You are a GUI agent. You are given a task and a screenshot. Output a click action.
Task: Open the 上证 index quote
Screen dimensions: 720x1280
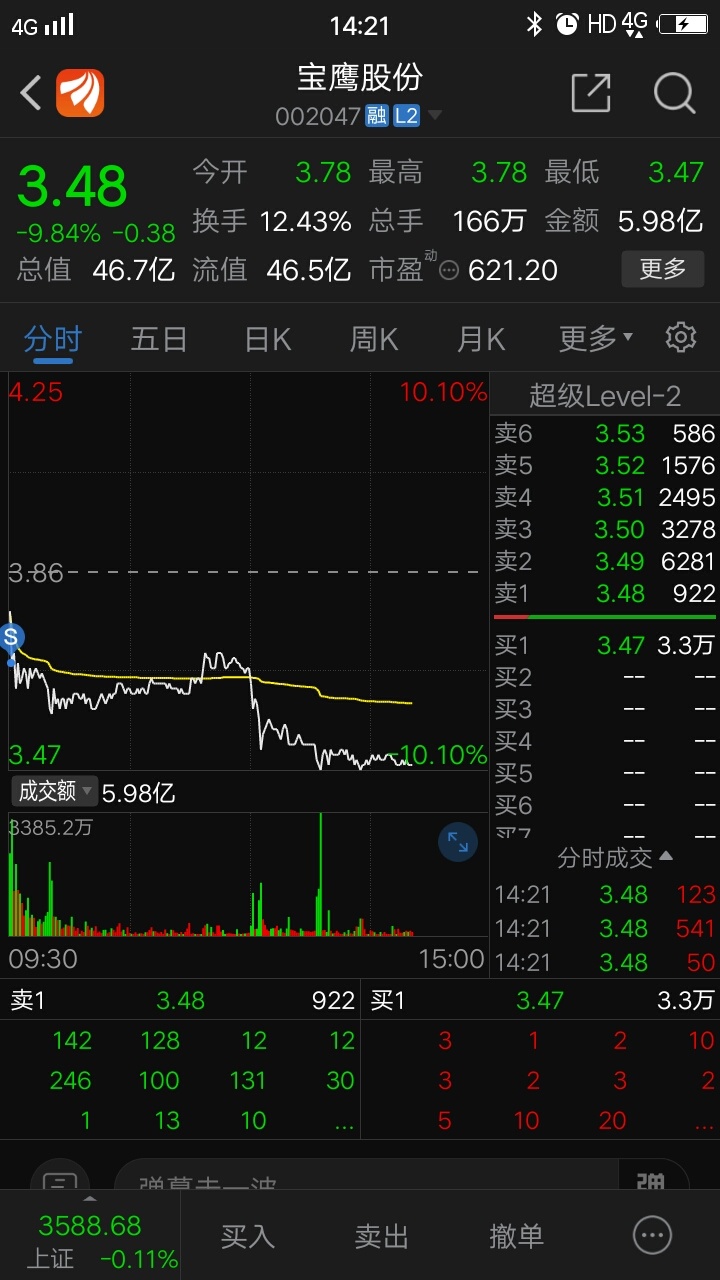pyautogui.click(x=90, y=1240)
